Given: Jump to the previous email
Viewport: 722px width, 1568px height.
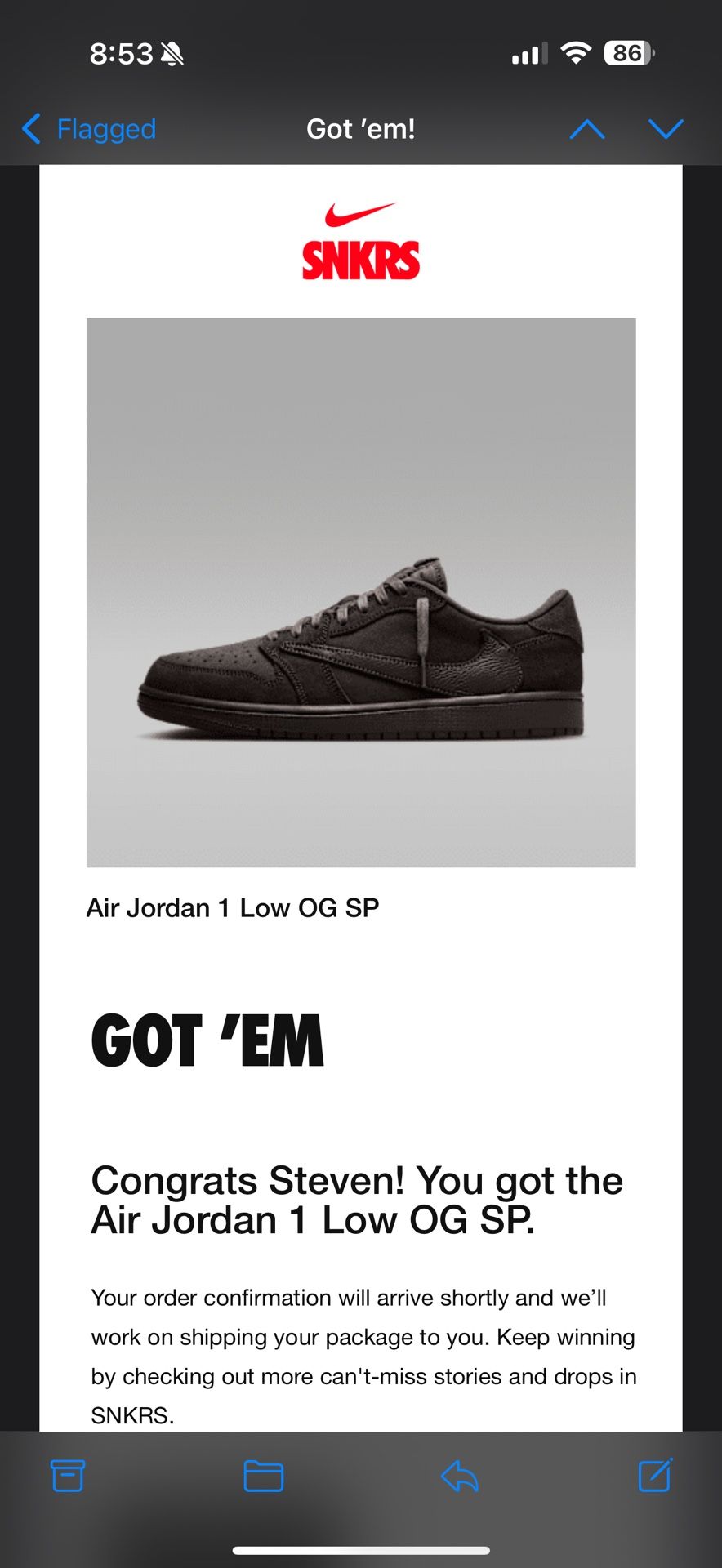Looking at the screenshot, I should pos(586,129).
